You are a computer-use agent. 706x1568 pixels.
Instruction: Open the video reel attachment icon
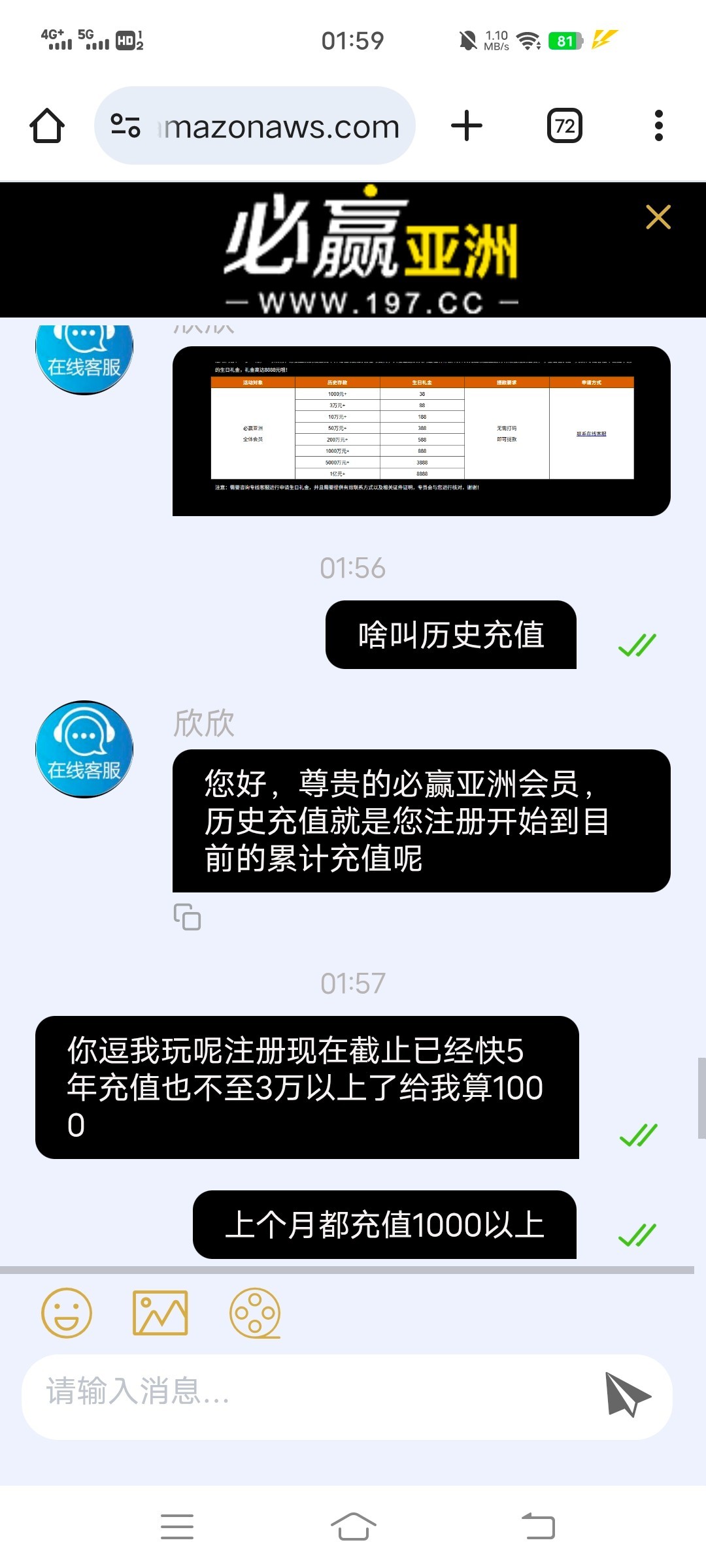(x=255, y=1313)
